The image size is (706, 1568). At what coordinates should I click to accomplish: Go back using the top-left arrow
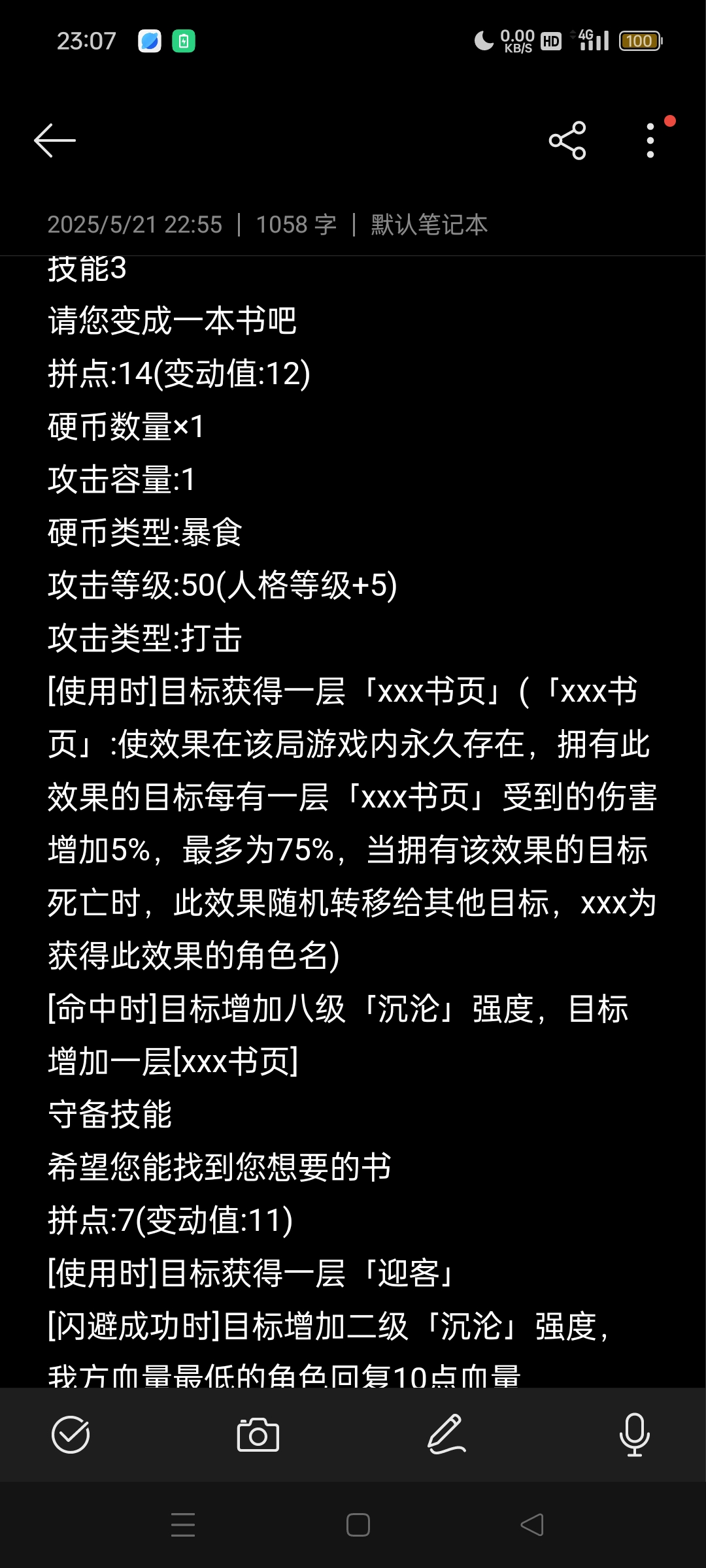click(x=55, y=140)
